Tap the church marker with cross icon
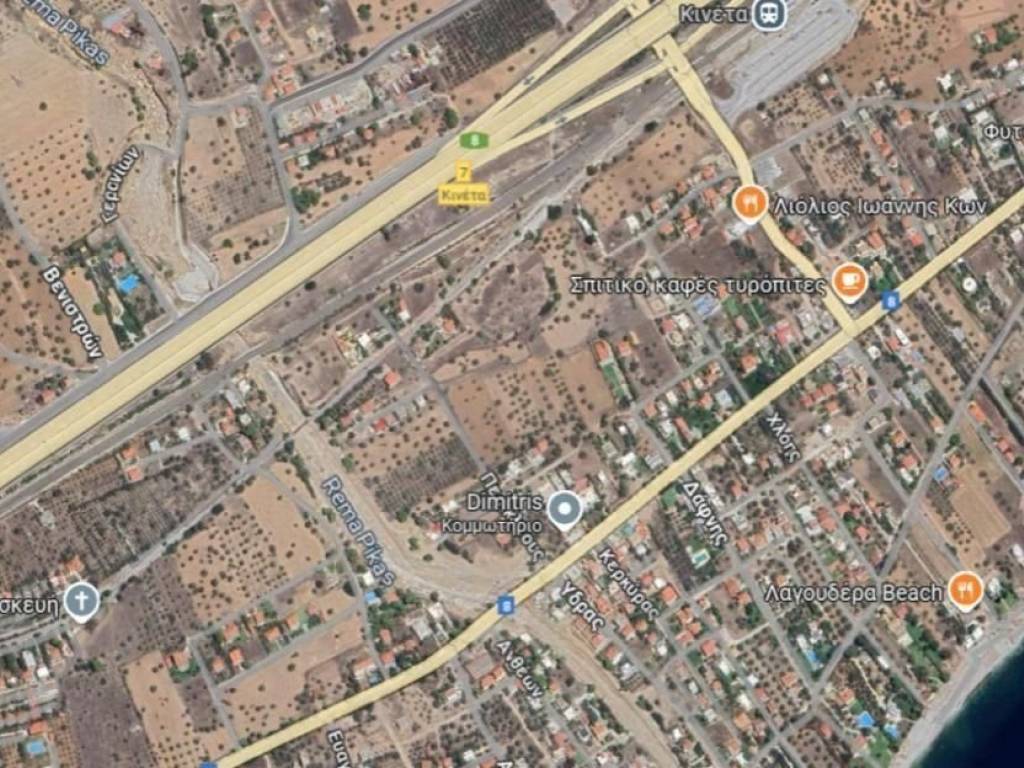The width and height of the screenshot is (1024, 768). point(82,603)
